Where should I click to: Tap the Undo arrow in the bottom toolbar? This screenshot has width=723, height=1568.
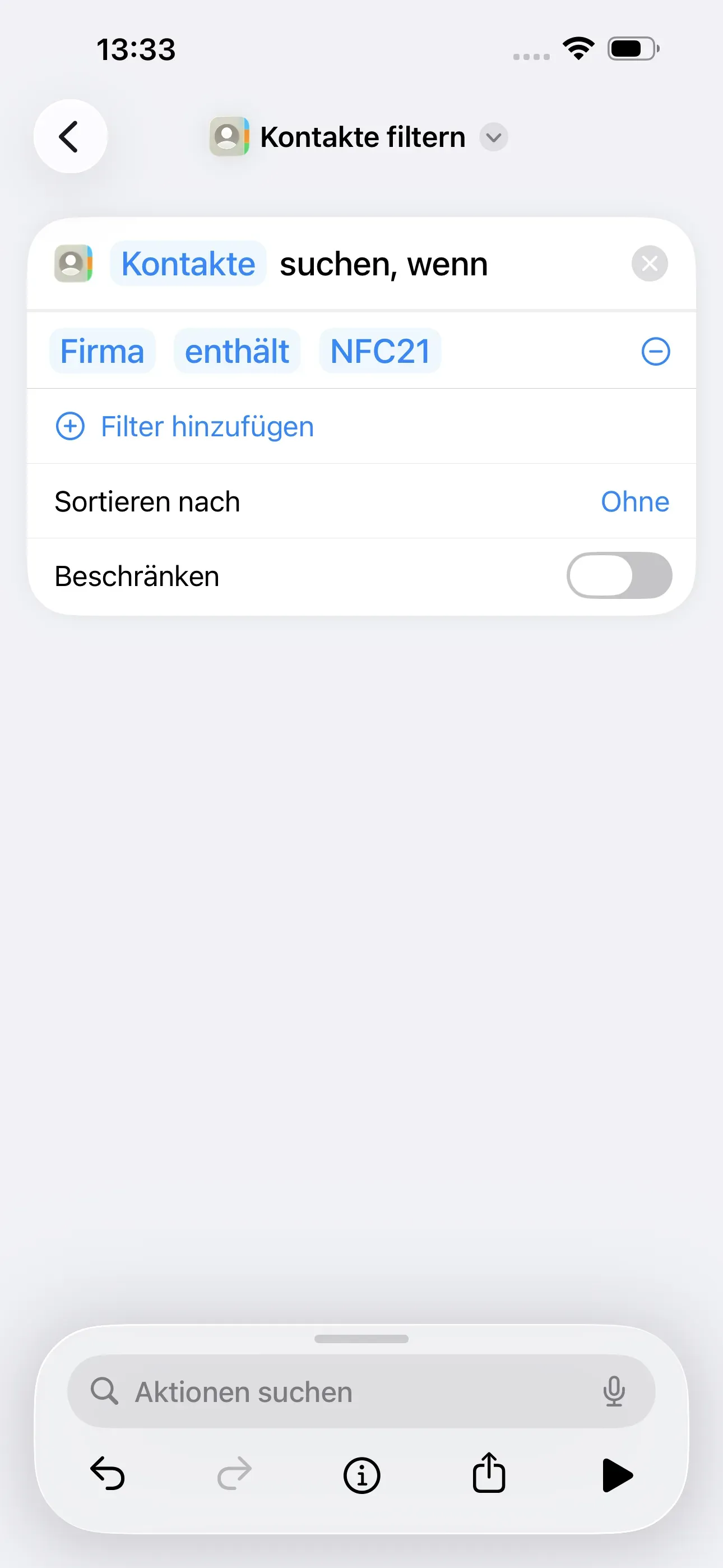click(108, 1474)
